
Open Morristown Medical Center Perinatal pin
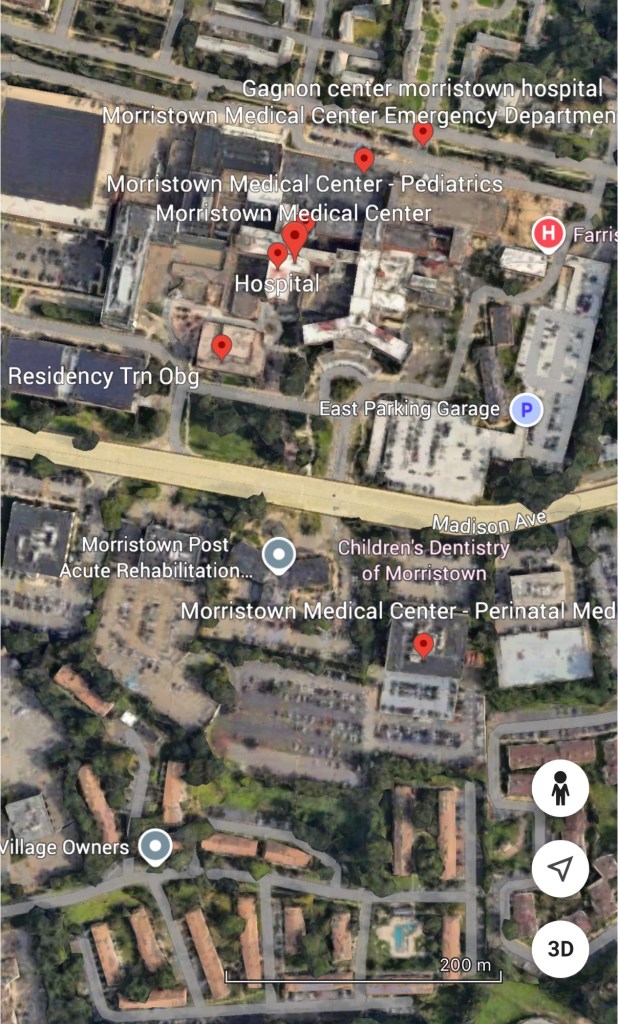pos(423,643)
